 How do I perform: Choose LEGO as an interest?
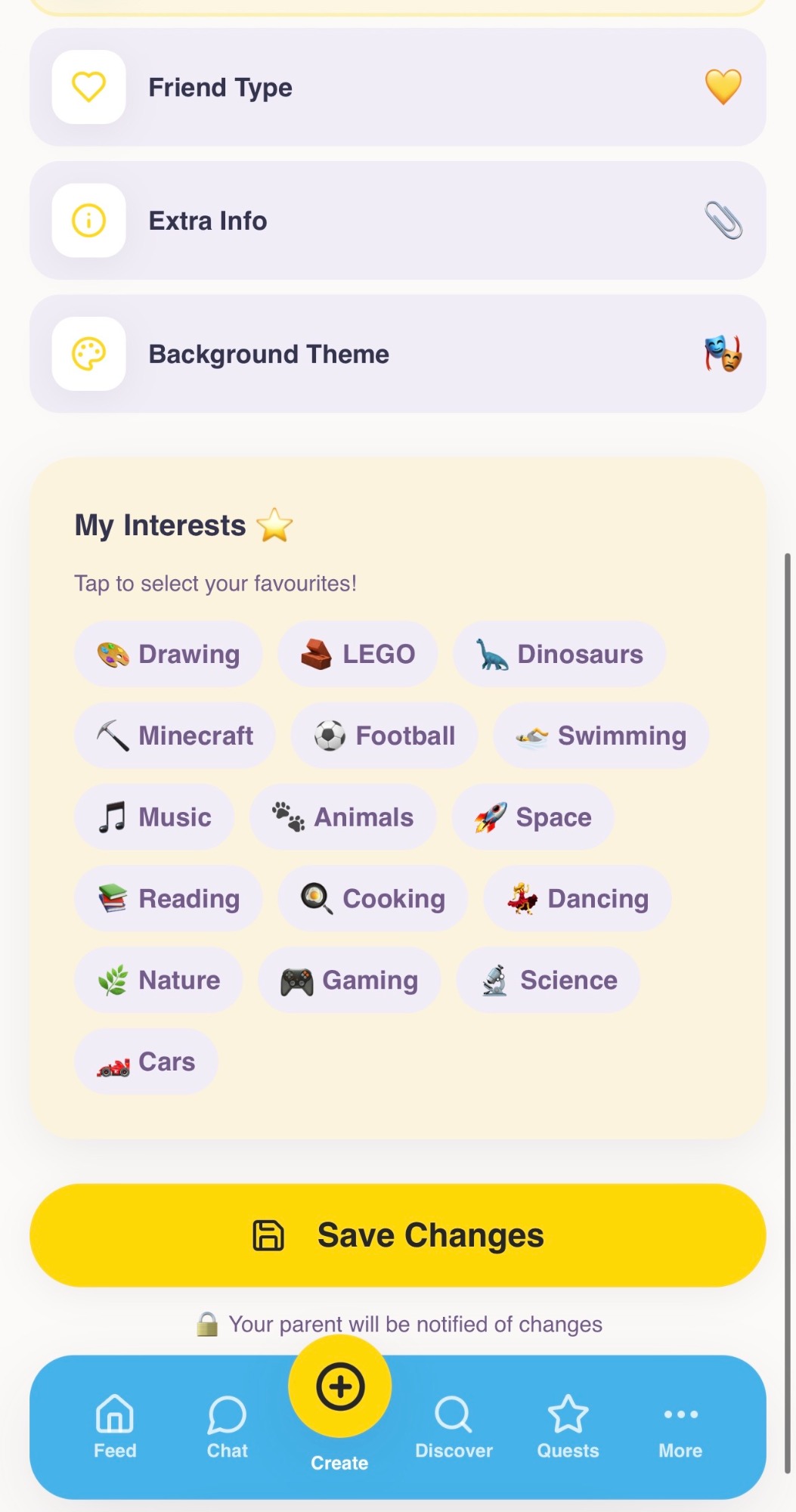click(358, 654)
